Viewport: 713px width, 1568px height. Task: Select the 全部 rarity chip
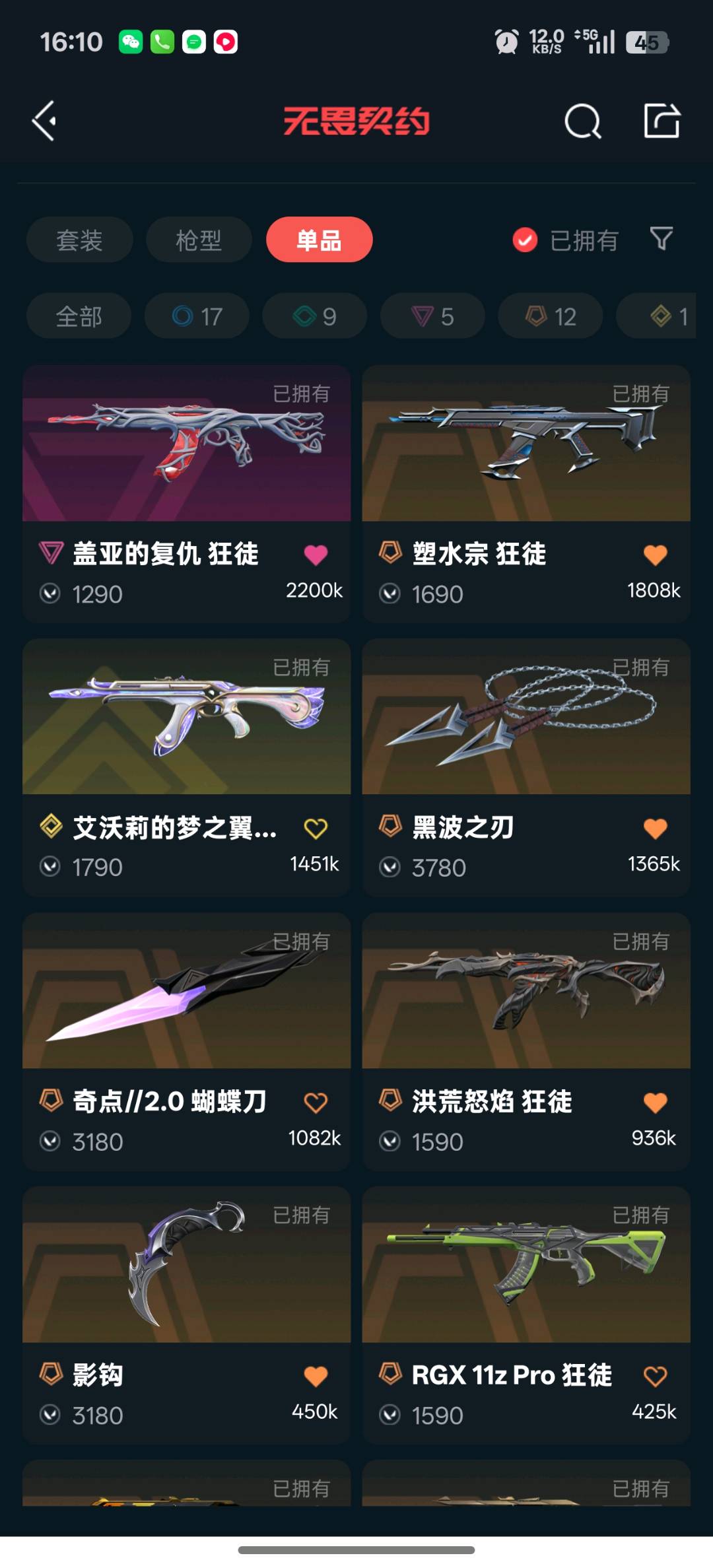(79, 316)
